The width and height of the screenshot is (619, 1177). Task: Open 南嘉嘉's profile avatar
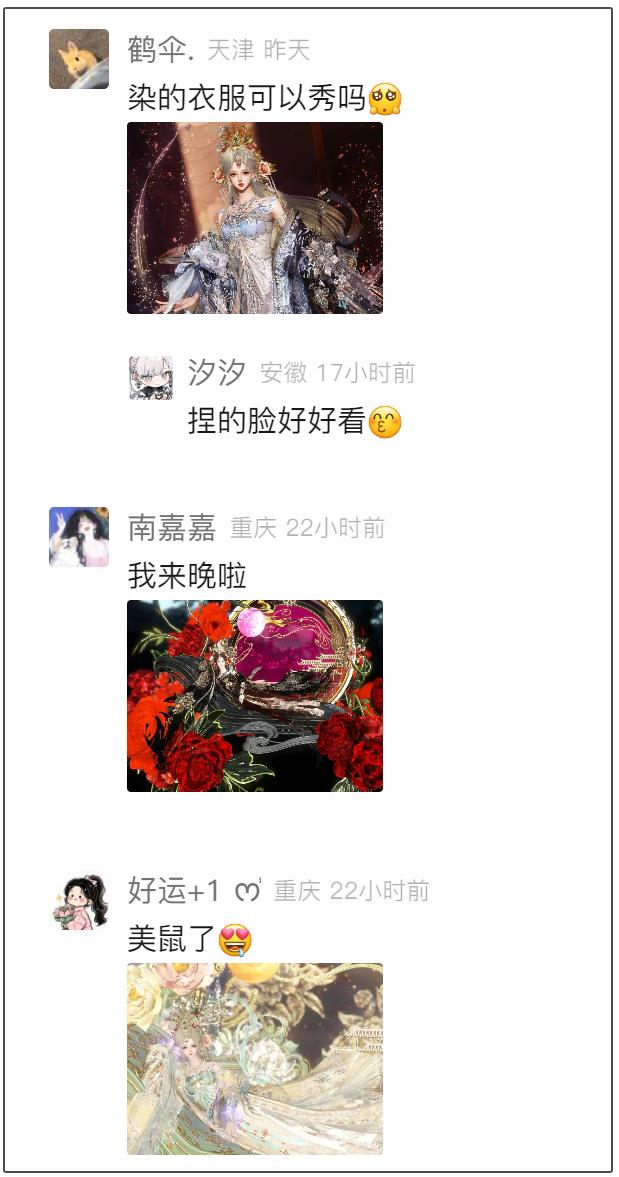pyautogui.click(x=78, y=537)
